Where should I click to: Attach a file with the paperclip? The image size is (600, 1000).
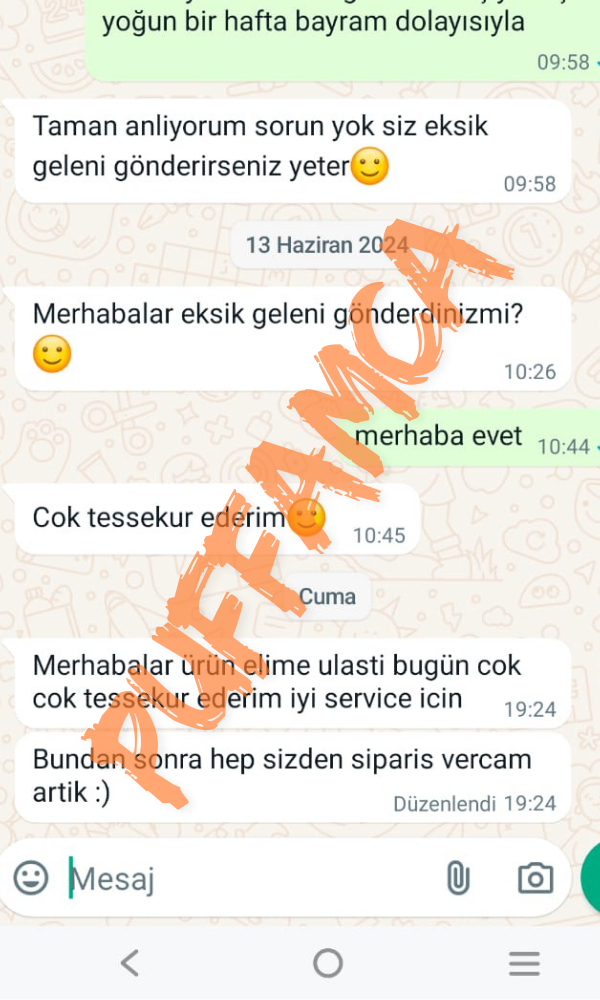click(x=457, y=878)
